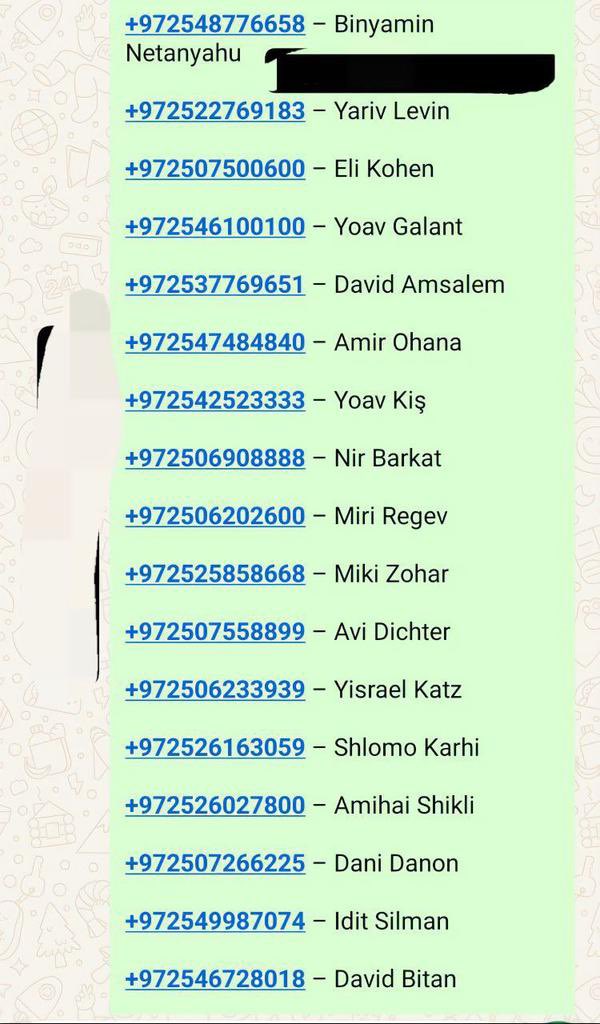Select Miri Regev's phone number link

pos(215,517)
